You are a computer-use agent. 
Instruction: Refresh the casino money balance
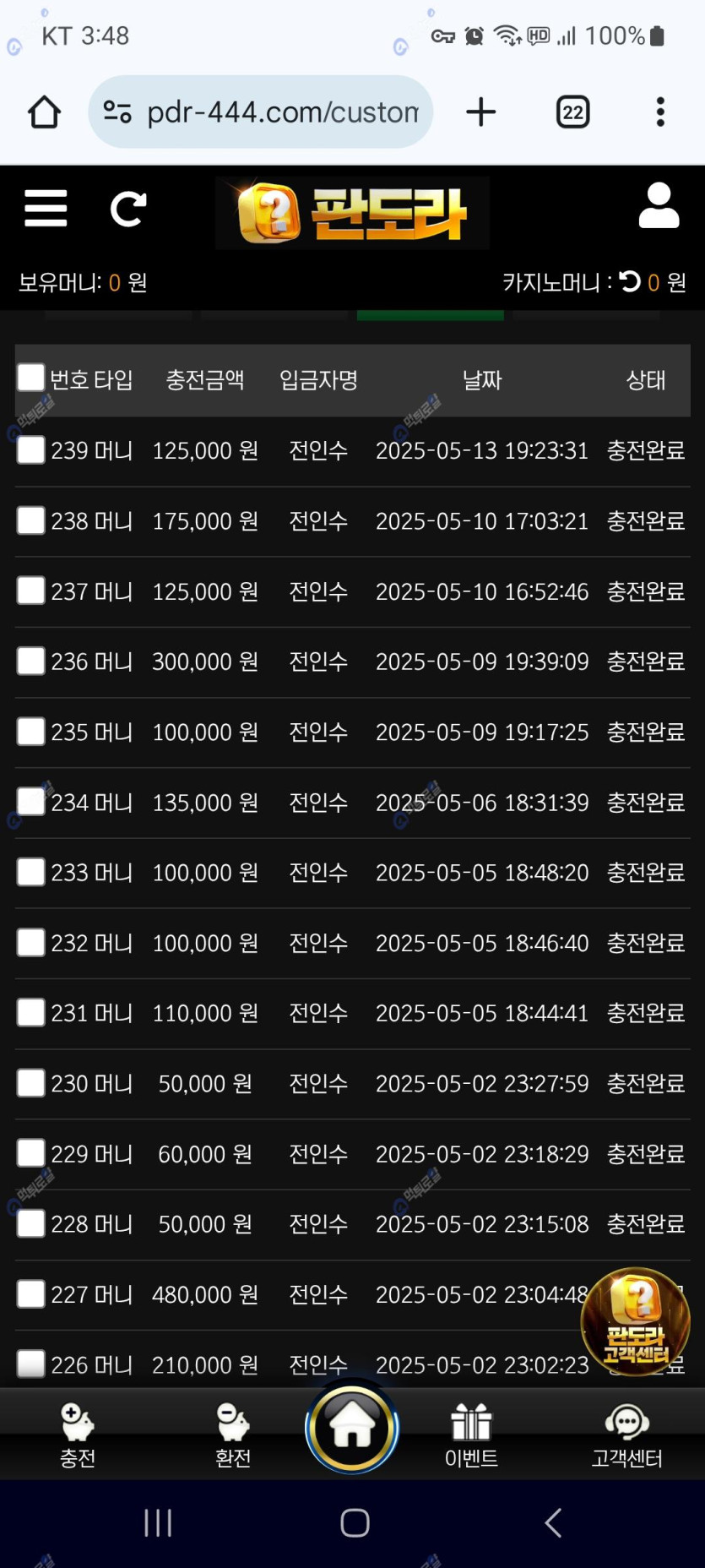630,281
